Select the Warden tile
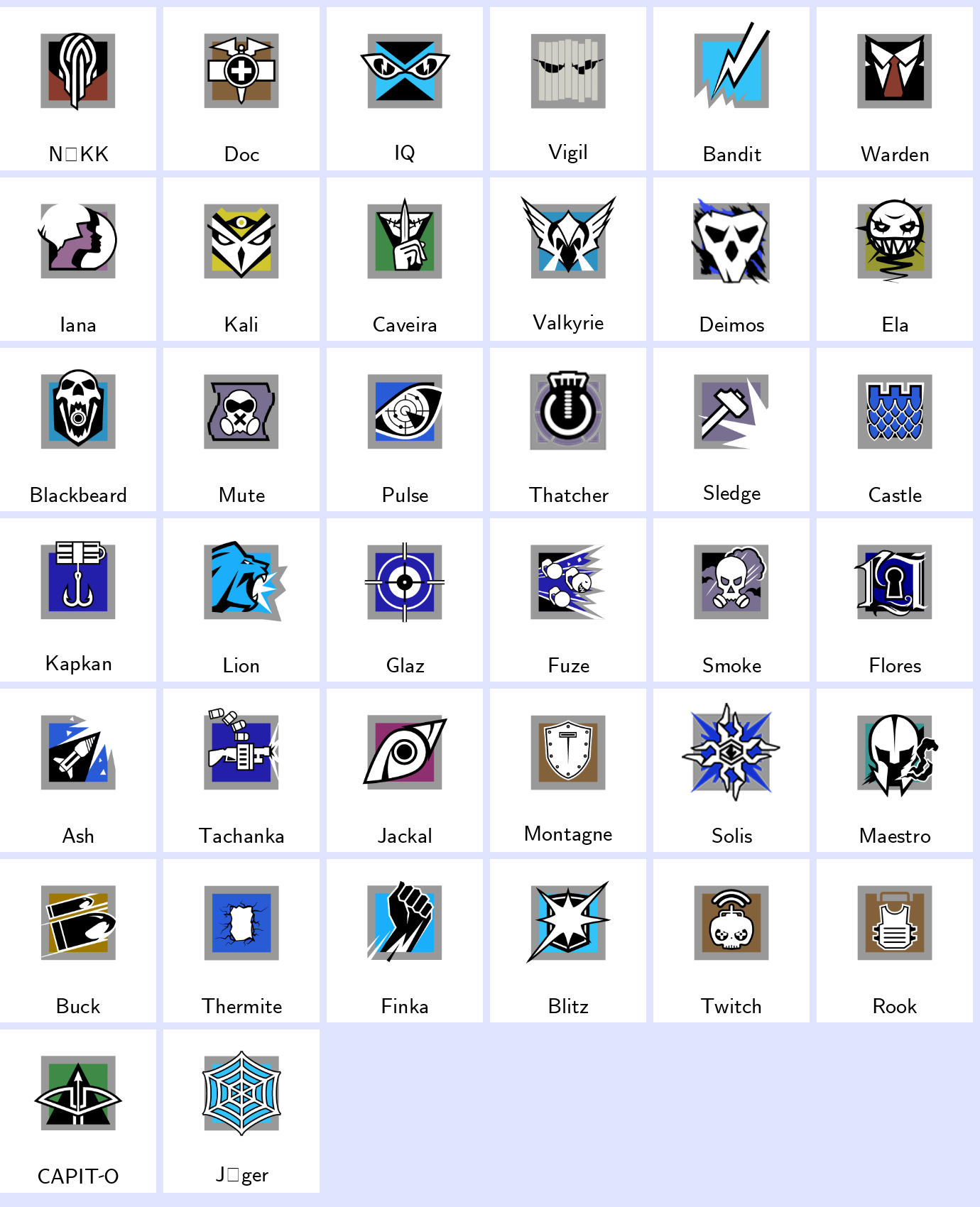Image resolution: width=980 pixels, height=1207 pixels. point(895,89)
